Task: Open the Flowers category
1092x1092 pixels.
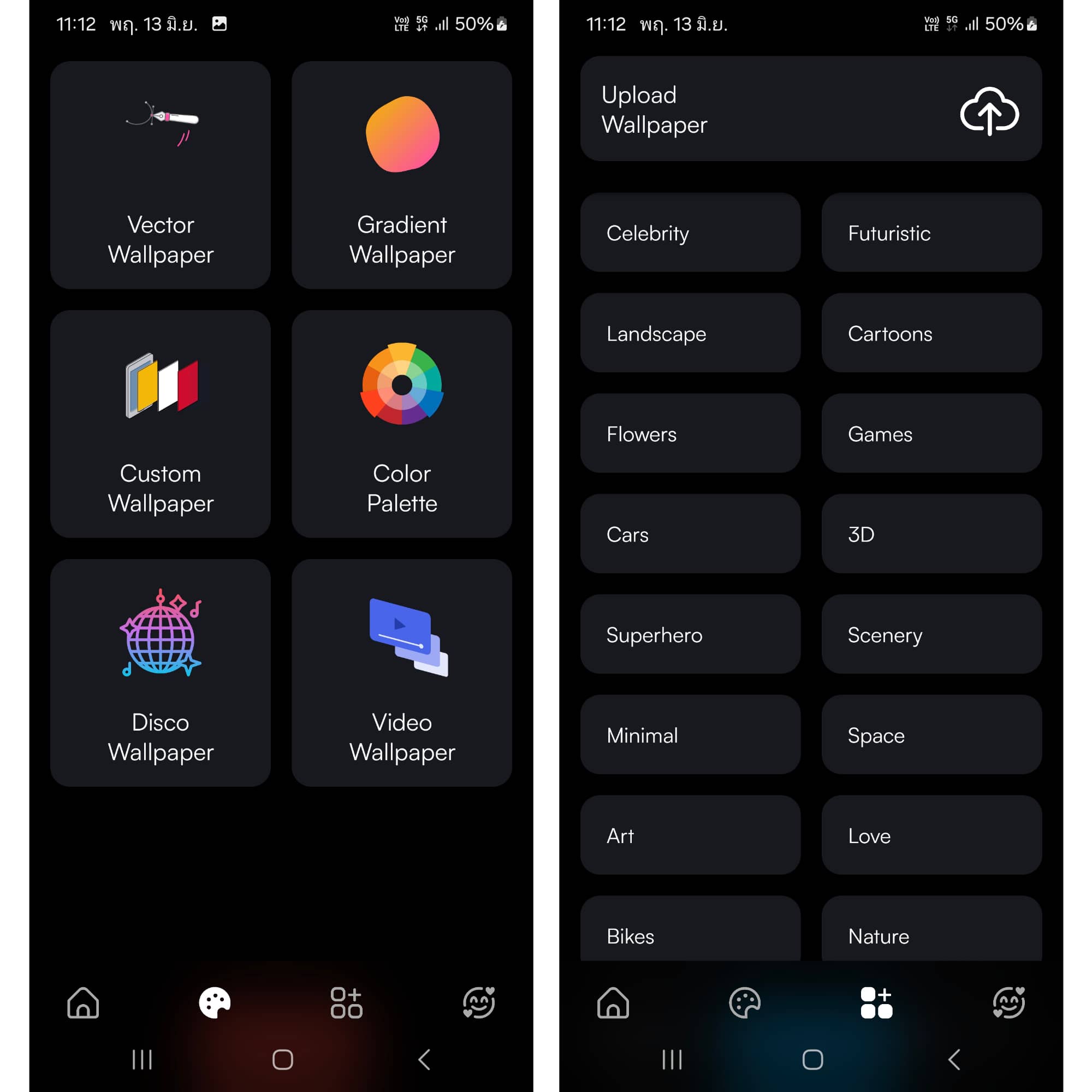Action: click(690, 434)
